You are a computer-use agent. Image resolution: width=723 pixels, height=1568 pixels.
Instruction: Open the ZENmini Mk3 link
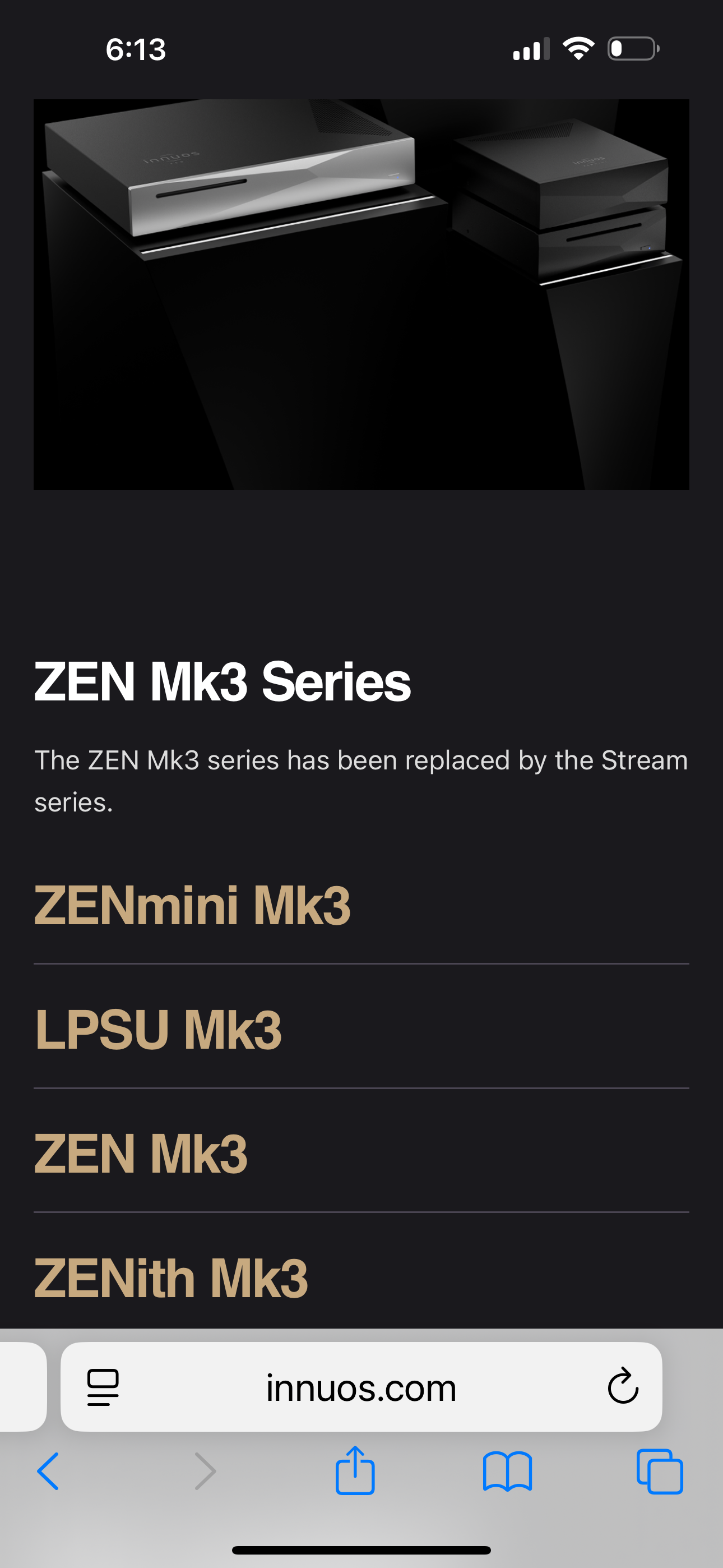tap(192, 906)
